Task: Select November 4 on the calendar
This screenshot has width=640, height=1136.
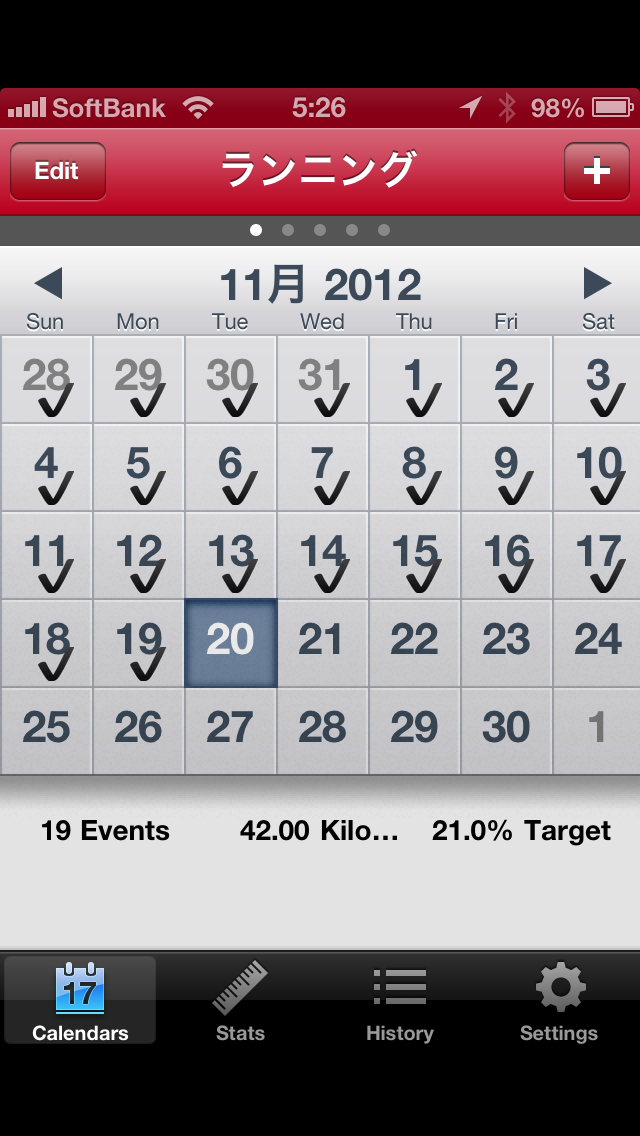Action: click(46, 467)
